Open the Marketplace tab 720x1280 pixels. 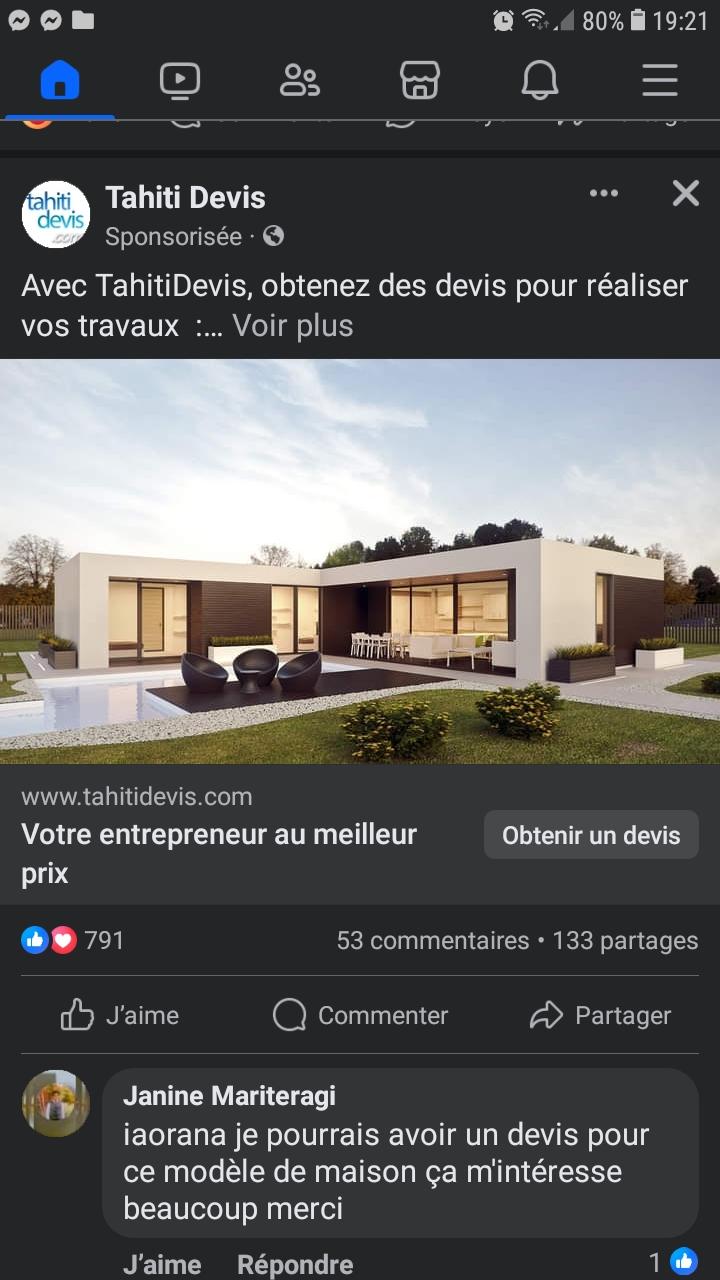(x=420, y=80)
